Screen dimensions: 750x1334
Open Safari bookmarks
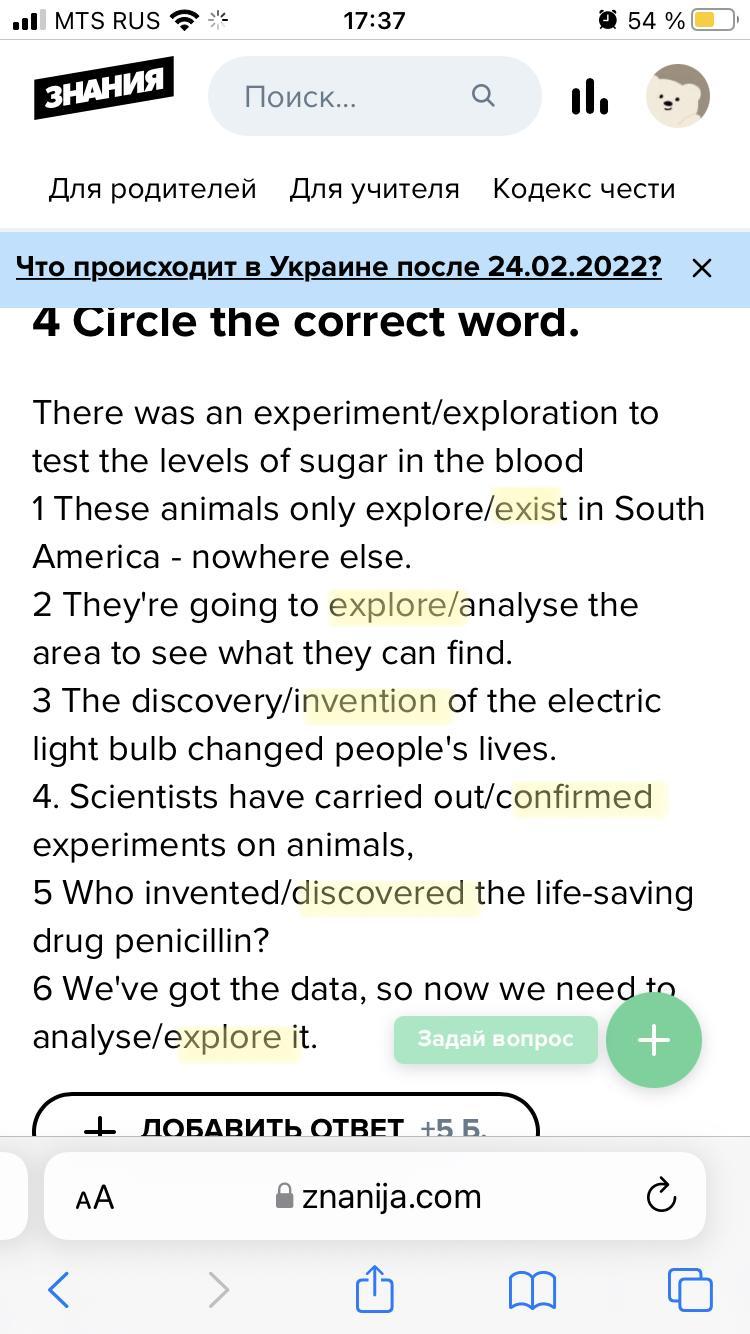[532, 1290]
